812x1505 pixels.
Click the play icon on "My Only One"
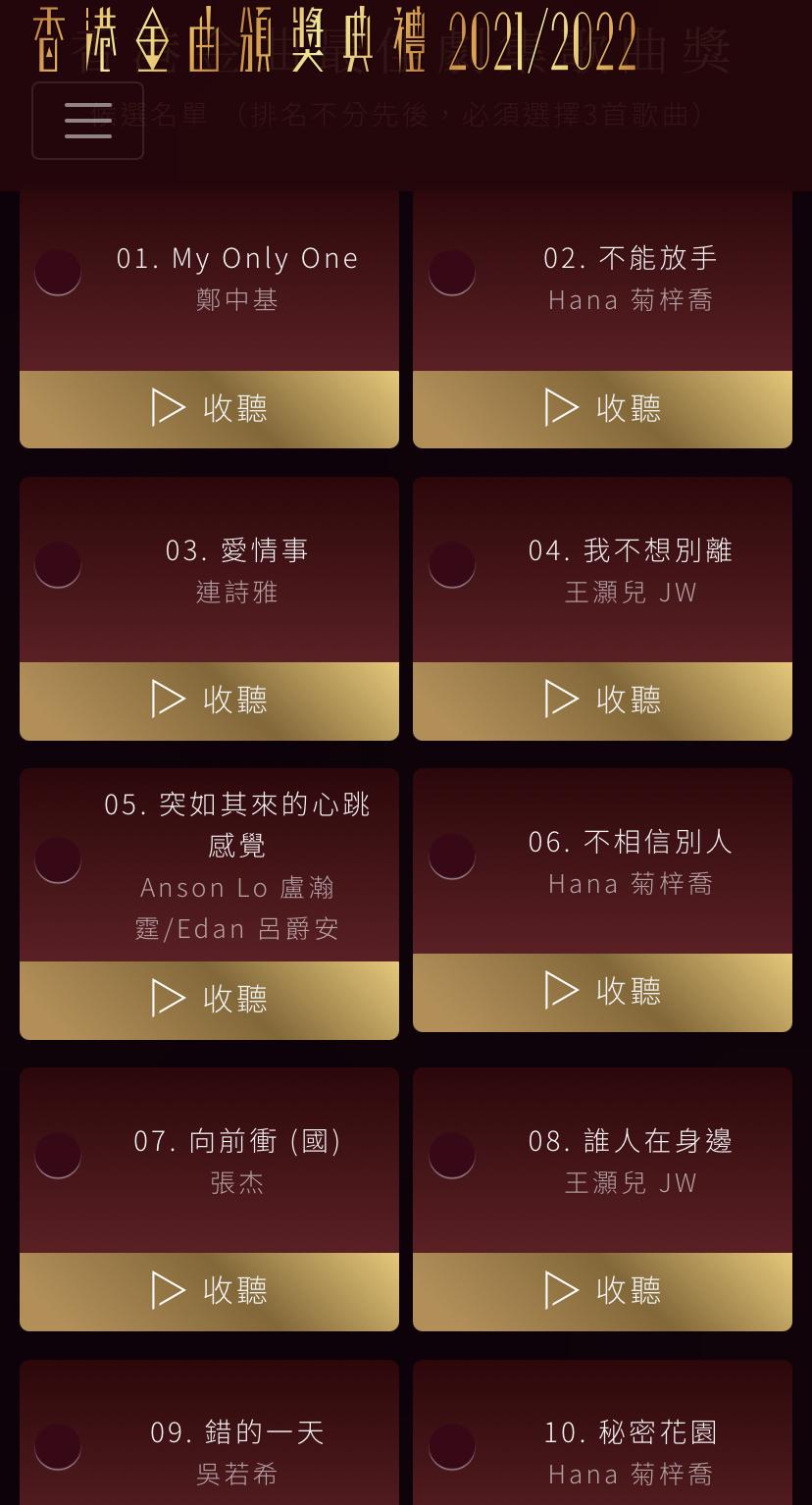tap(169, 408)
